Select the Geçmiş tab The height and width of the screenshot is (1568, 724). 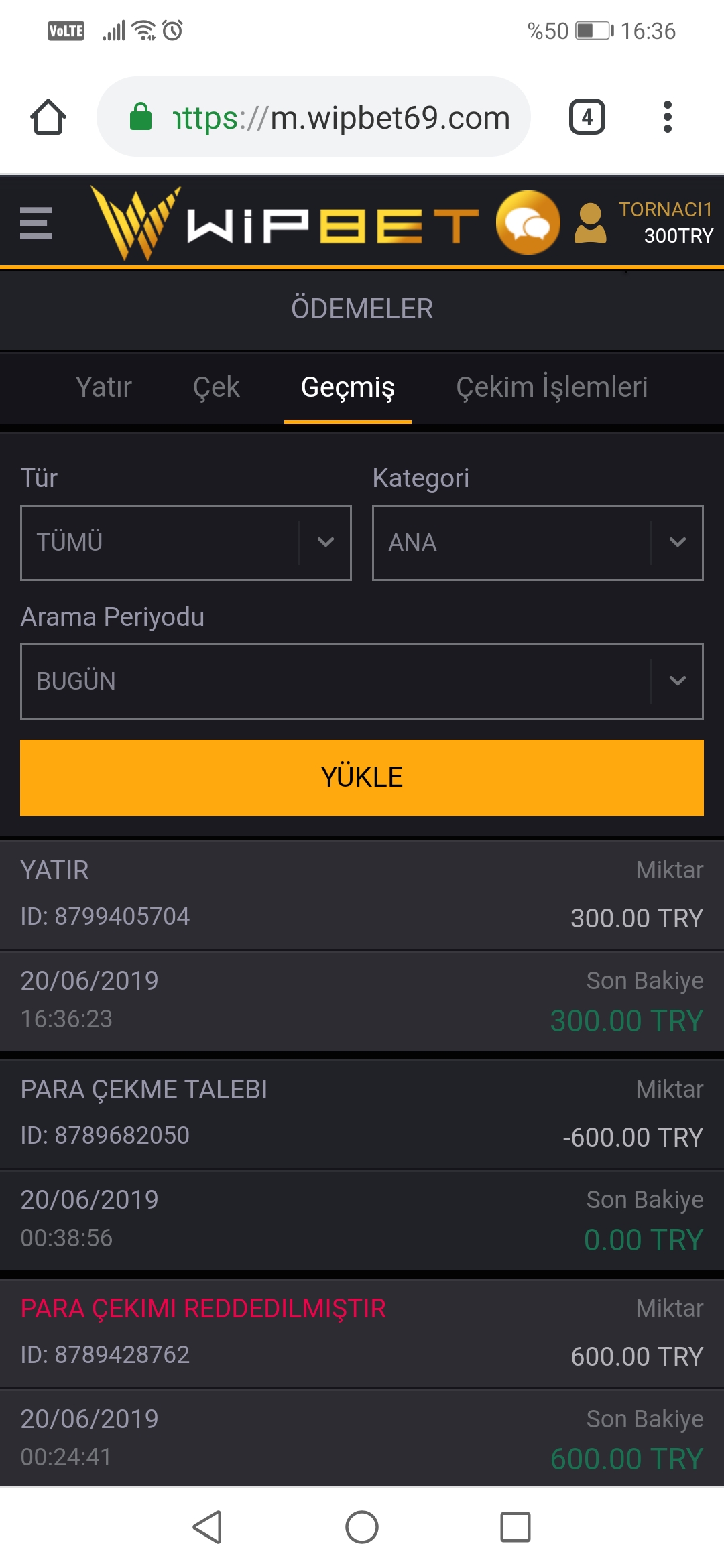(x=348, y=387)
